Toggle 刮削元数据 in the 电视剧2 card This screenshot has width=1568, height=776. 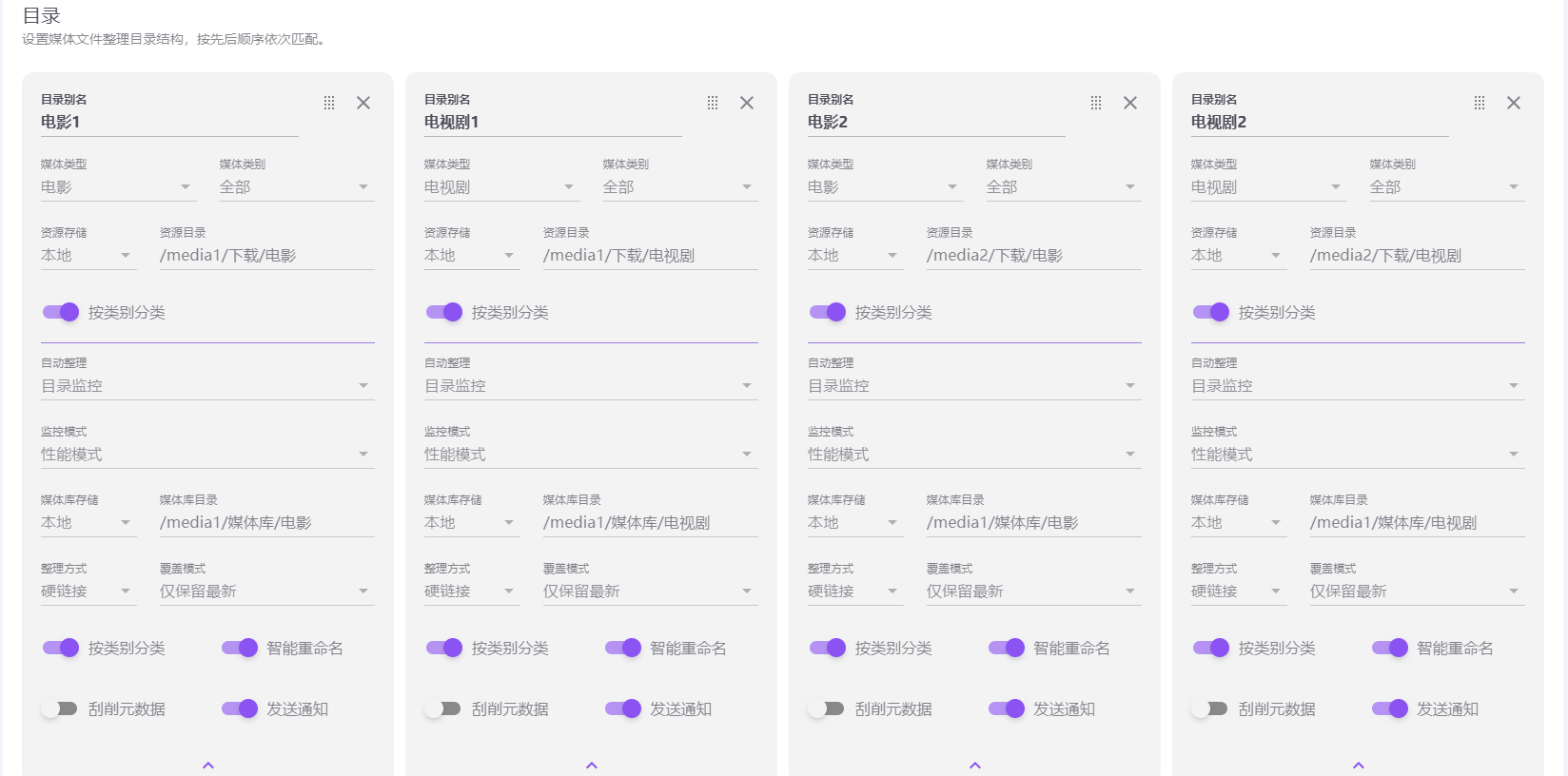click(x=1209, y=708)
